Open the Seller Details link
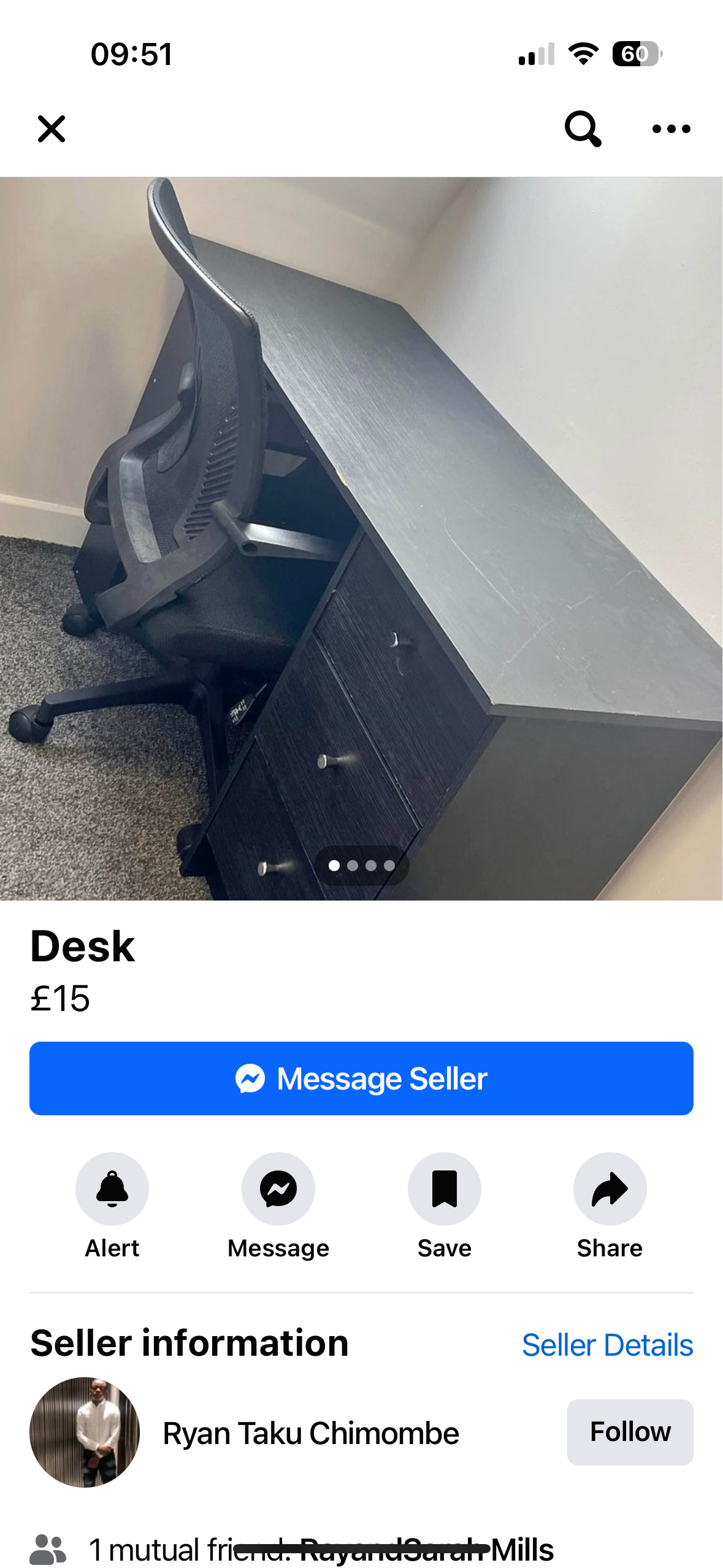 tap(607, 1345)
